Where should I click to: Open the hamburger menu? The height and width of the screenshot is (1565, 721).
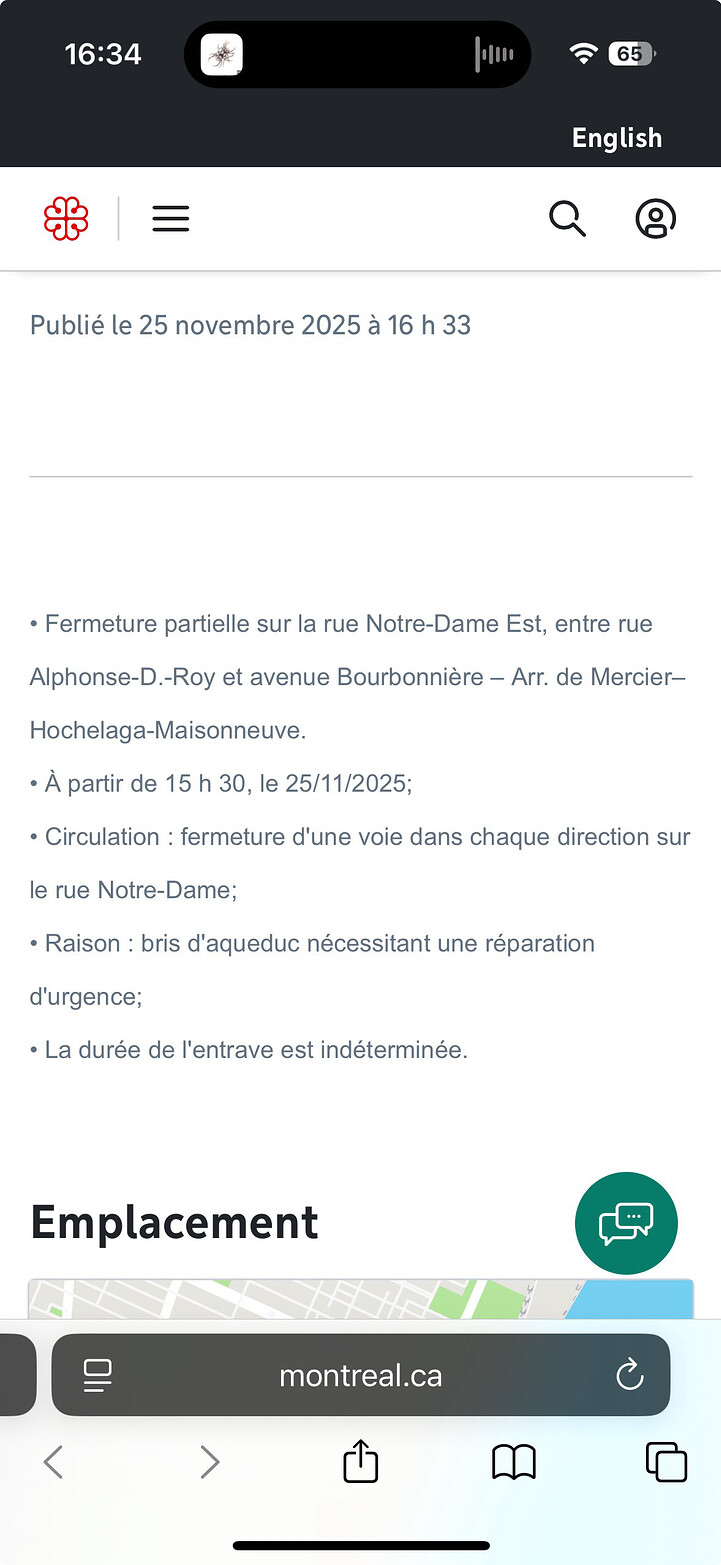(x=171, y=218)
